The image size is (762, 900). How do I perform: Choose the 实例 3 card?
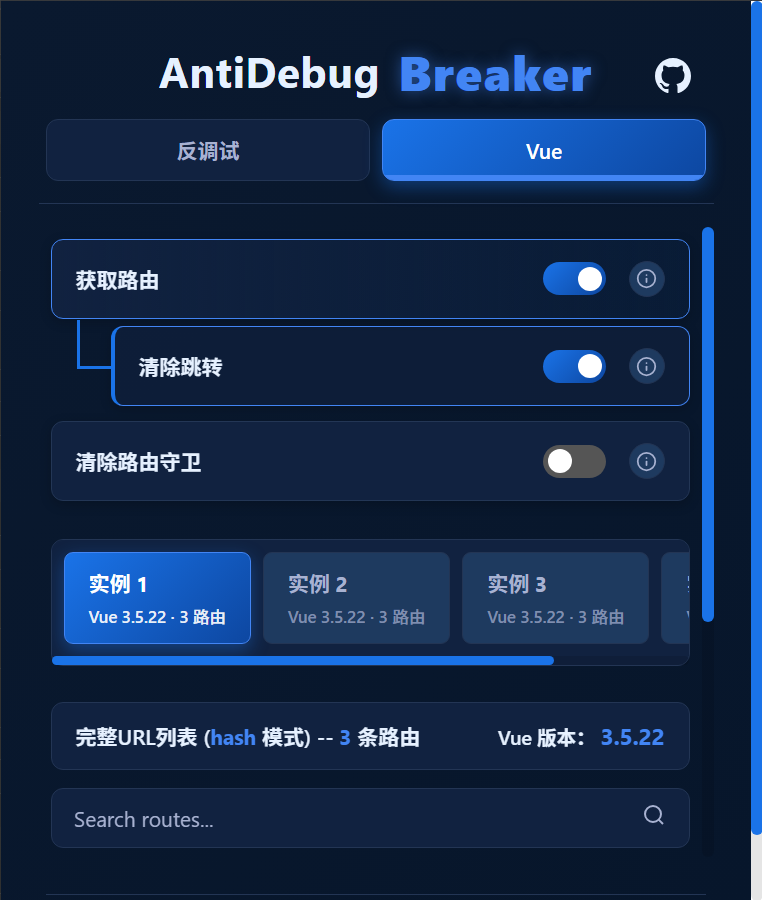pyautogui.click(x=555, y=598)
